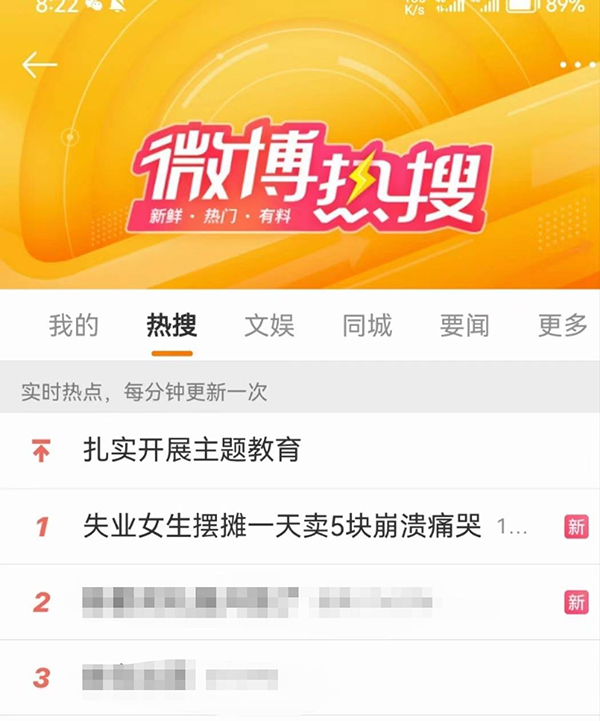Image resolution: width=600 pixels, height=721 pixels.
Task: Switch to the 我的 tab
Action: coord(74,325)
